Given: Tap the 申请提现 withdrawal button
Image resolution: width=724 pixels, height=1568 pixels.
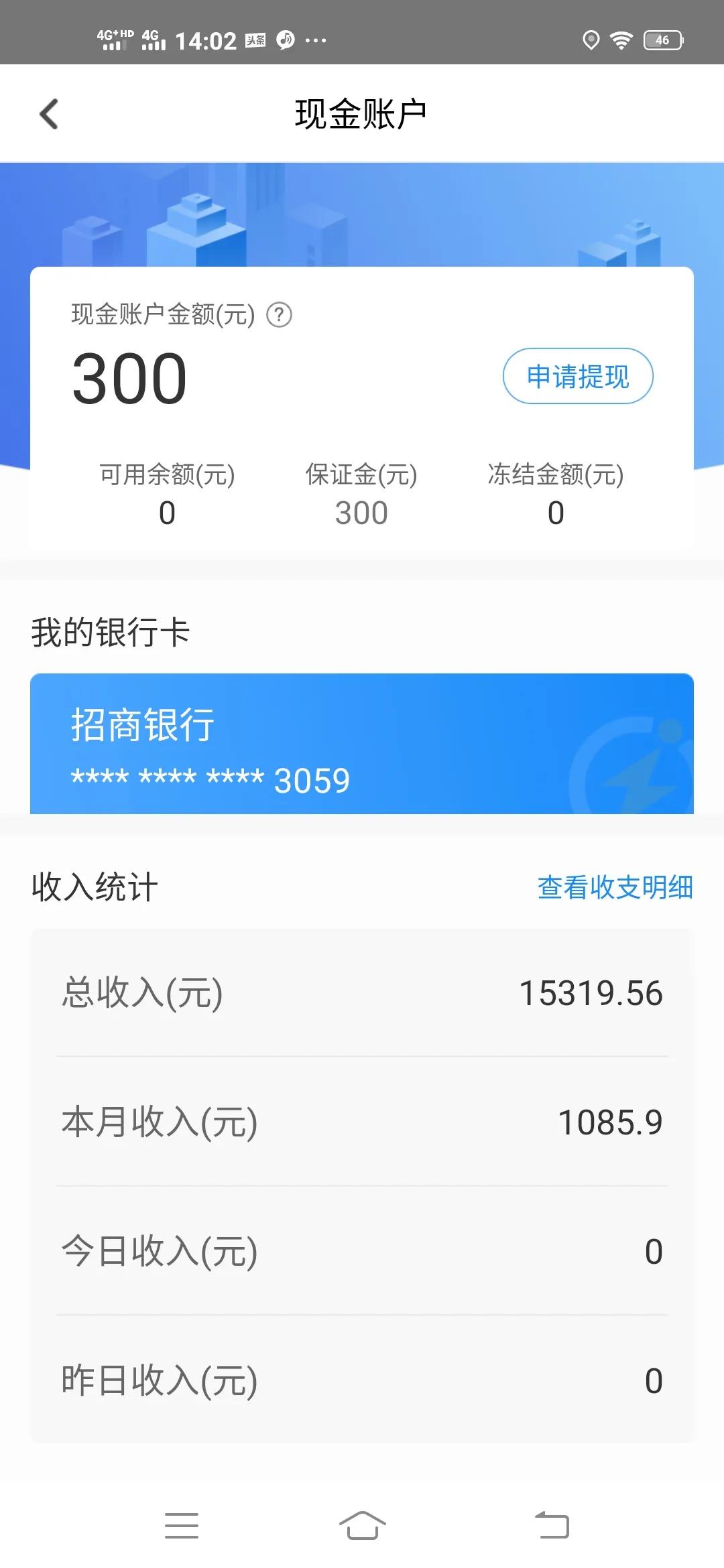Looking at the screenshot, I should click(579, 377).
